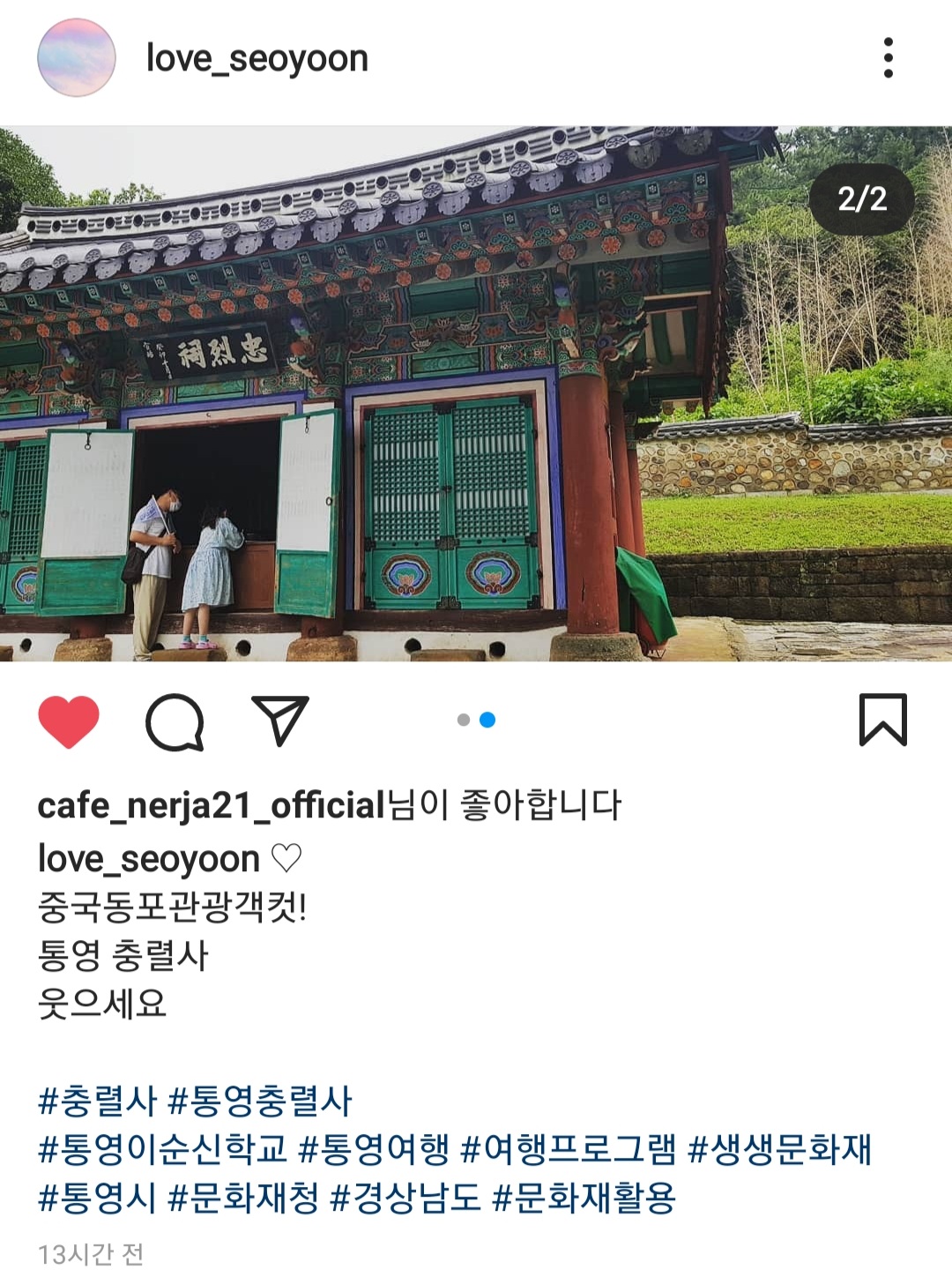This screenshot has width=952, height=1277.
Task: Open hashtag #통영시
Action: [x=97, y=1198]
